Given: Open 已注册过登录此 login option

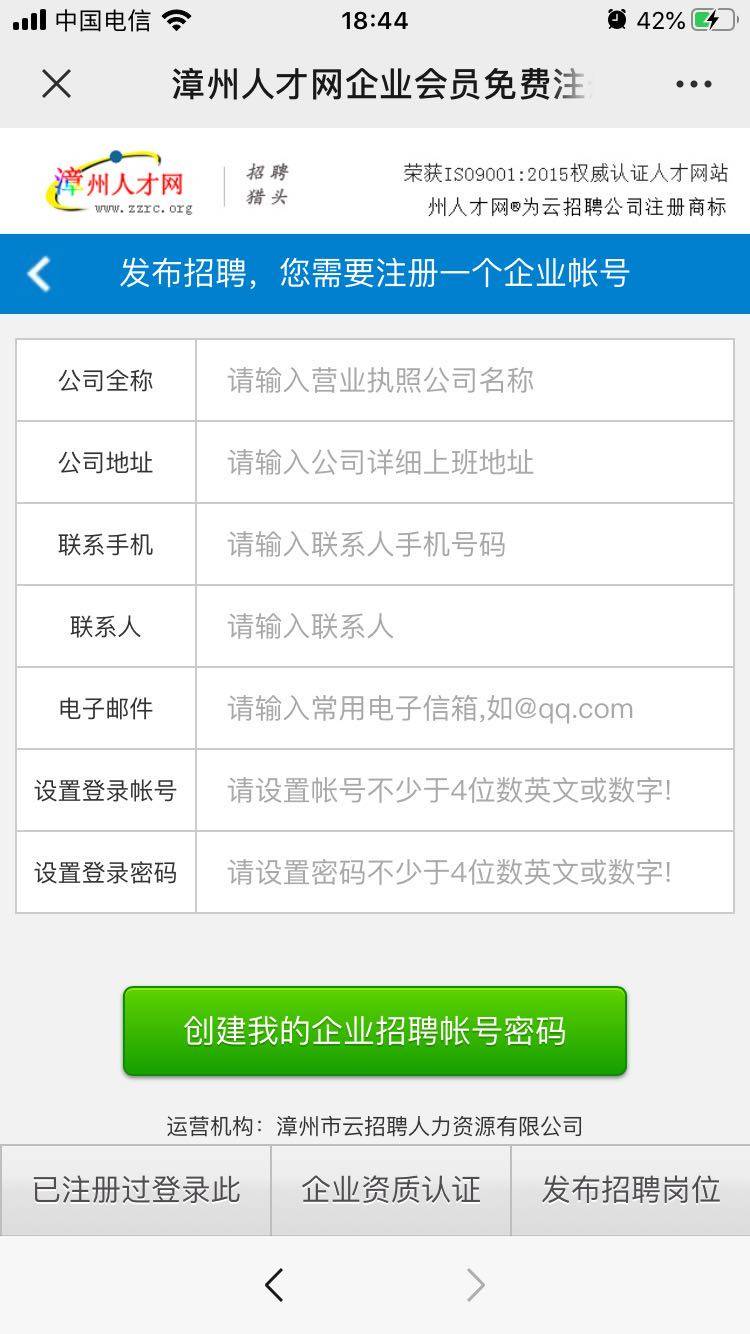Looking at the screenshot, I should click(x=136, y=1190).
